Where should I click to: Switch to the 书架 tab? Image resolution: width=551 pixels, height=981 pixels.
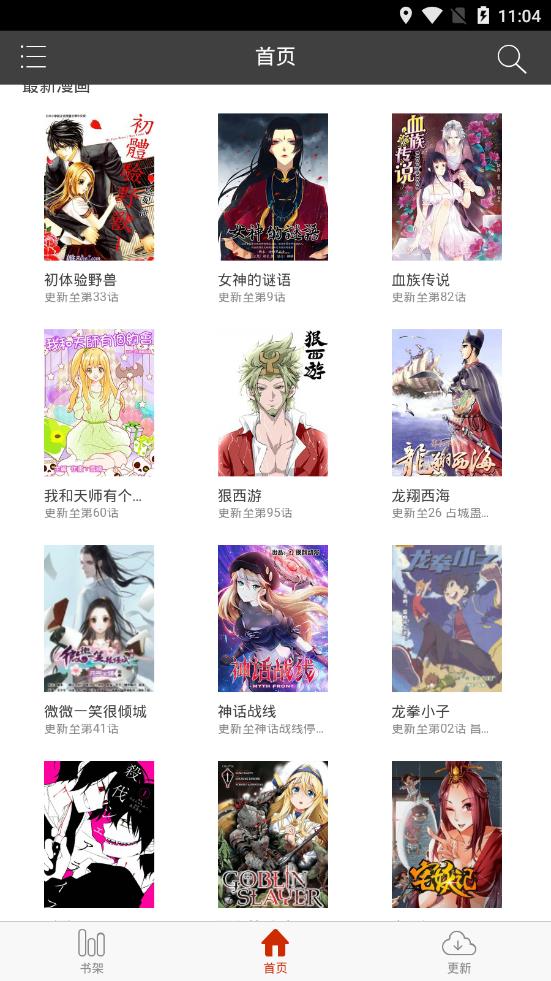(91, 950)
